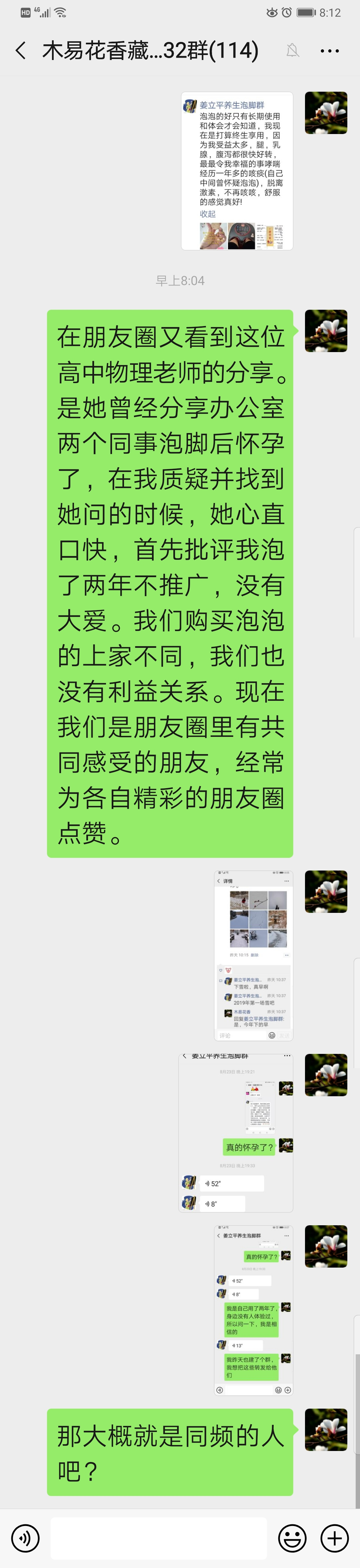This screenshot has height=1568, width=360.
Task: Open the 姜立平养生泡脚群 post screenshot image
Action: coord(237,171)
